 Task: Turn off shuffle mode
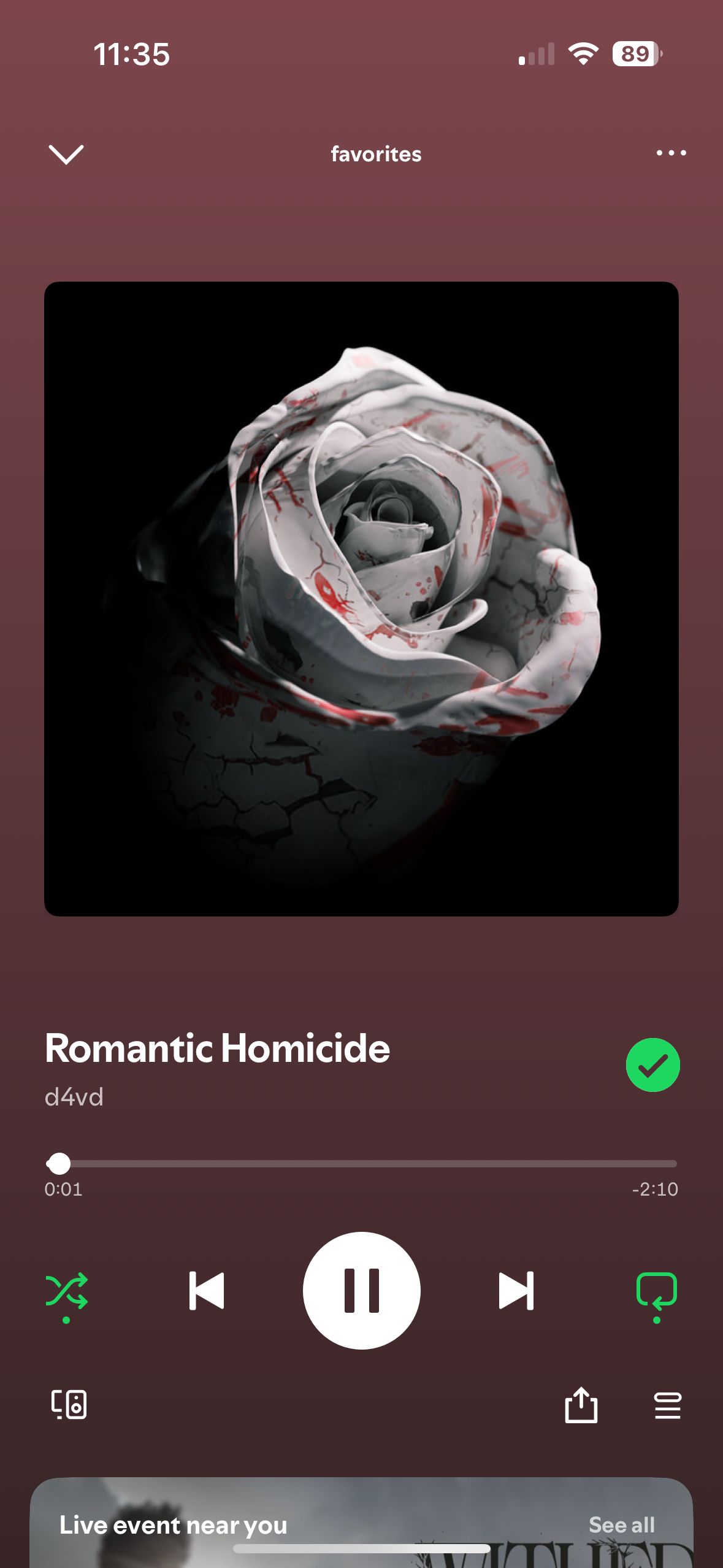click(x=66, y=1291)
